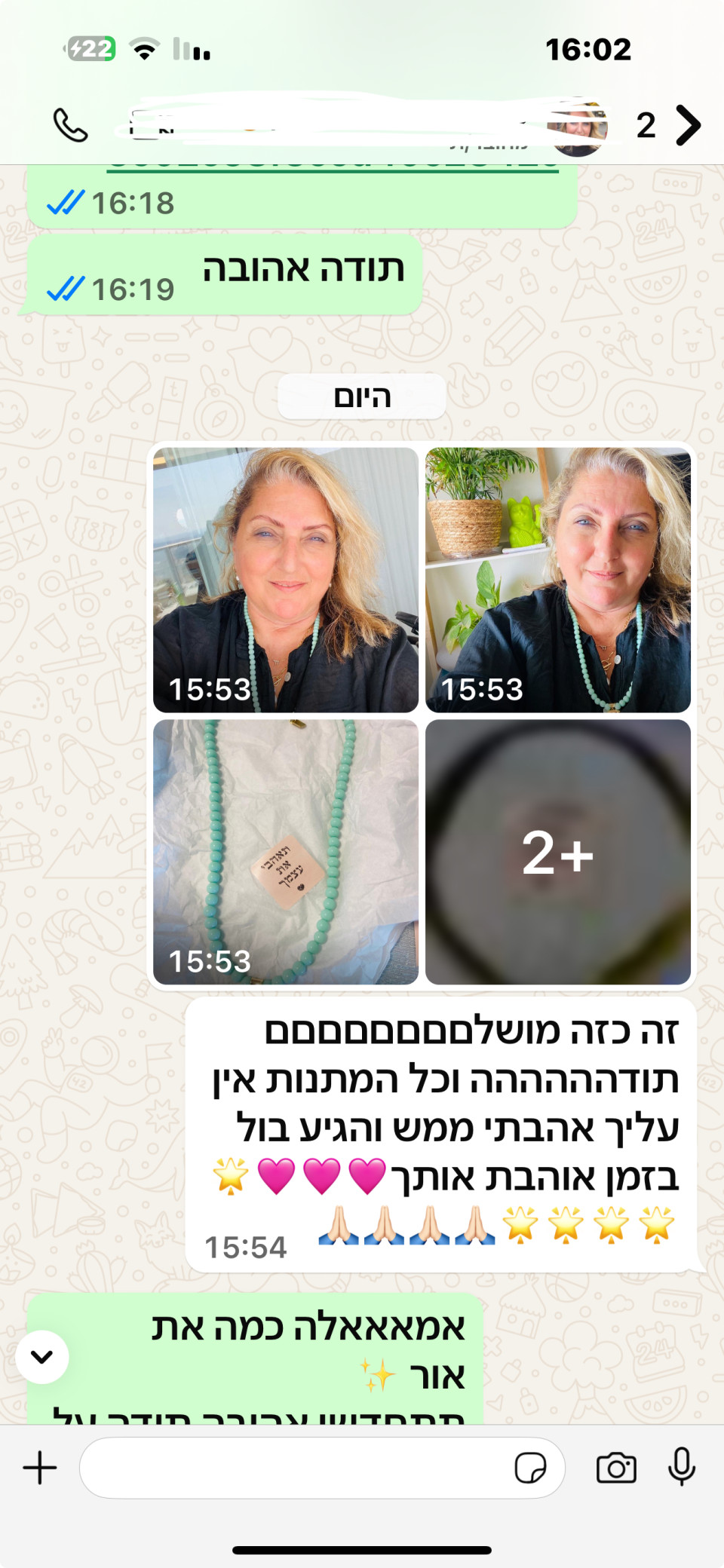724x1568 pixels.
Task: Jump to latest messages with down arrow
Action: tap(42, 1357)
